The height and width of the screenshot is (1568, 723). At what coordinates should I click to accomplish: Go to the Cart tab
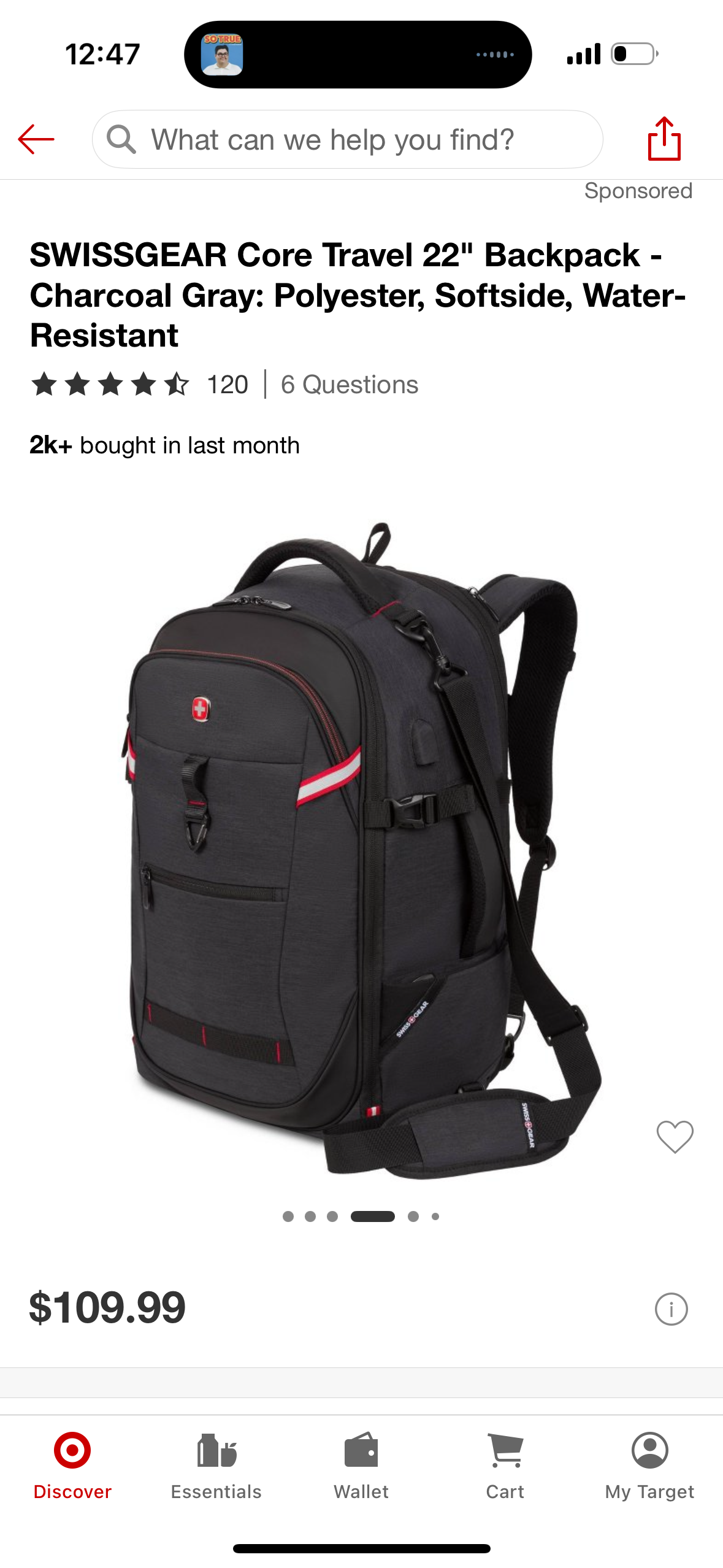click(x=505, y=1466)
